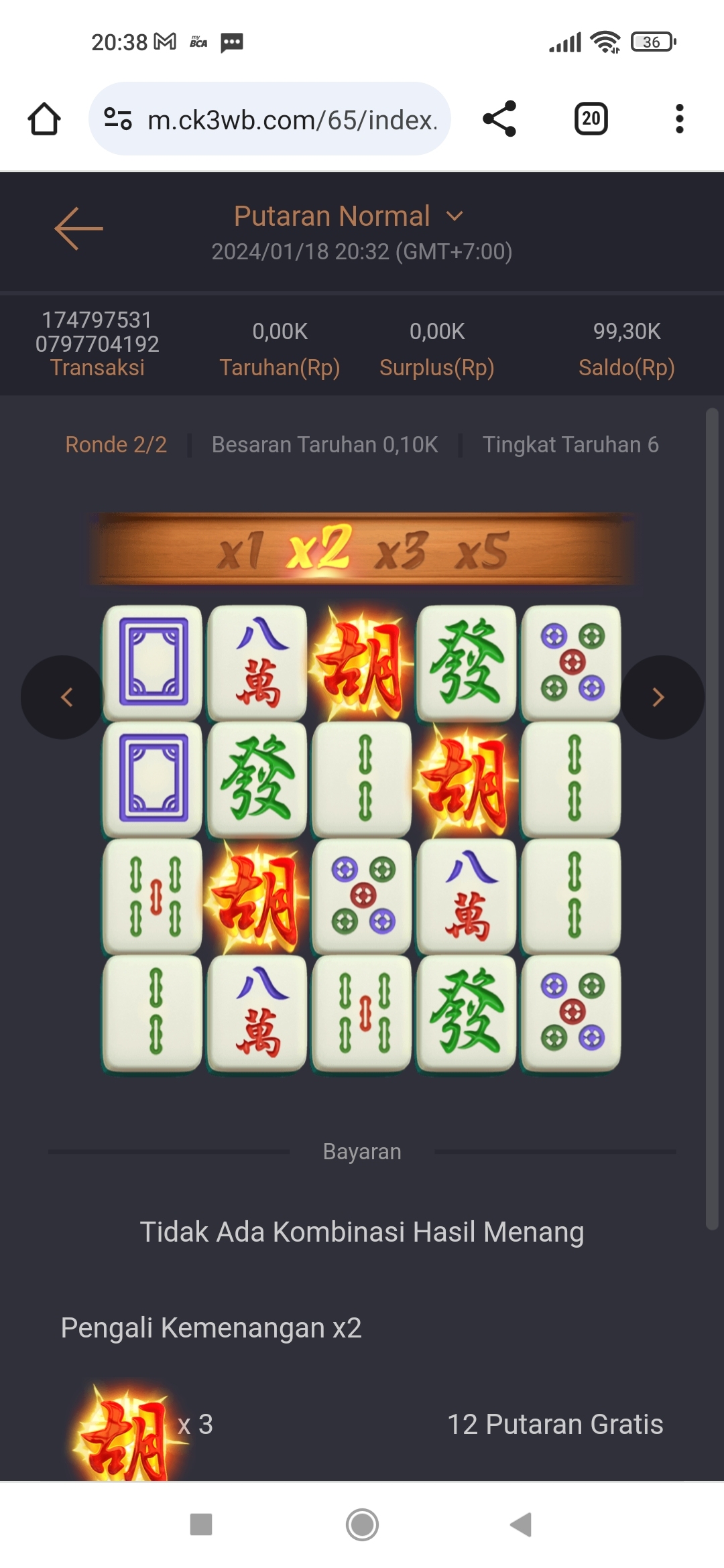Open the tab switcher showing 20 tabs
Screen dimensions: 724x1568
[591, 119]
